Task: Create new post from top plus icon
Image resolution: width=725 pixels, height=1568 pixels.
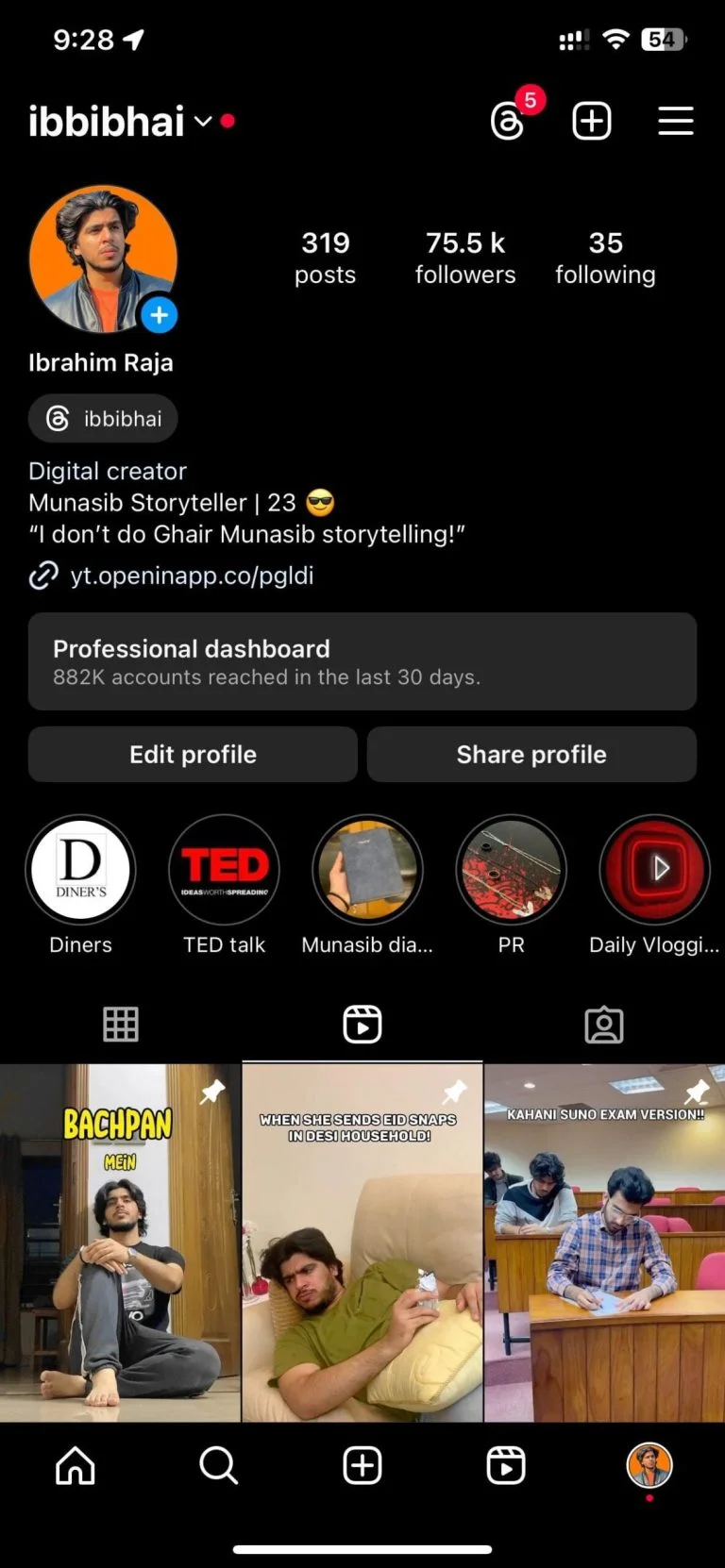Action: 592,121
